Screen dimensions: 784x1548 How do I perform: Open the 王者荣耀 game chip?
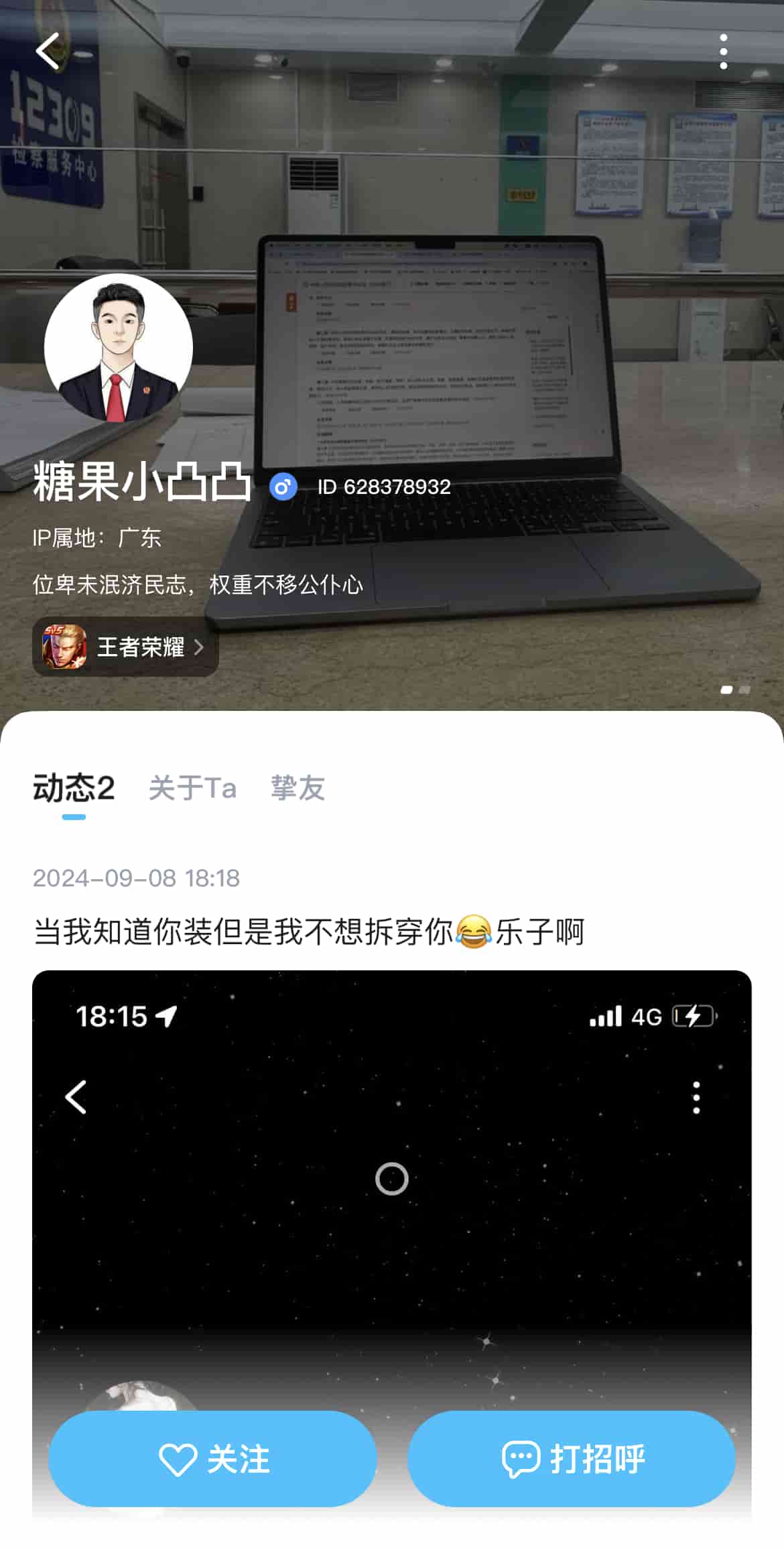click(x=125, y=647)
